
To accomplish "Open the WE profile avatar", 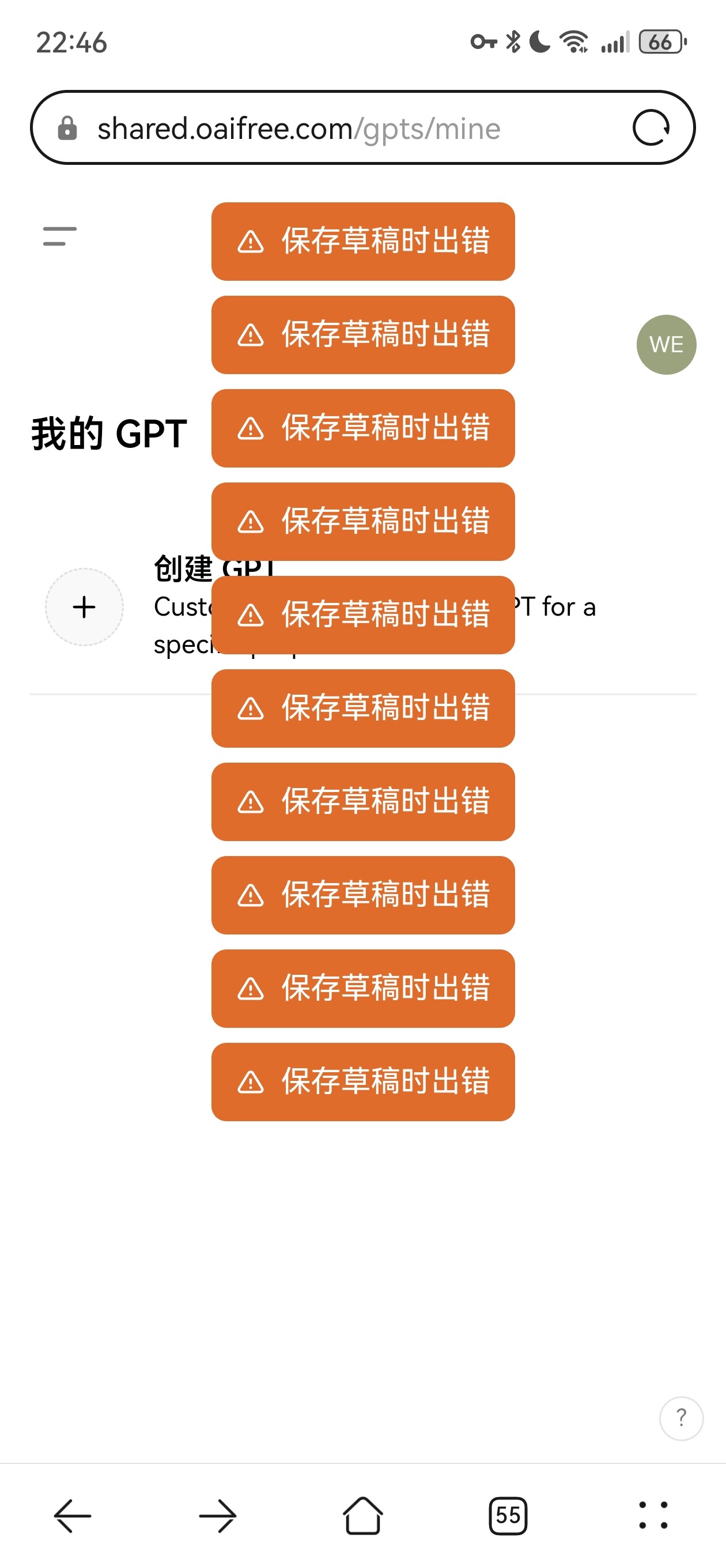I will click(x=666, y=345).
